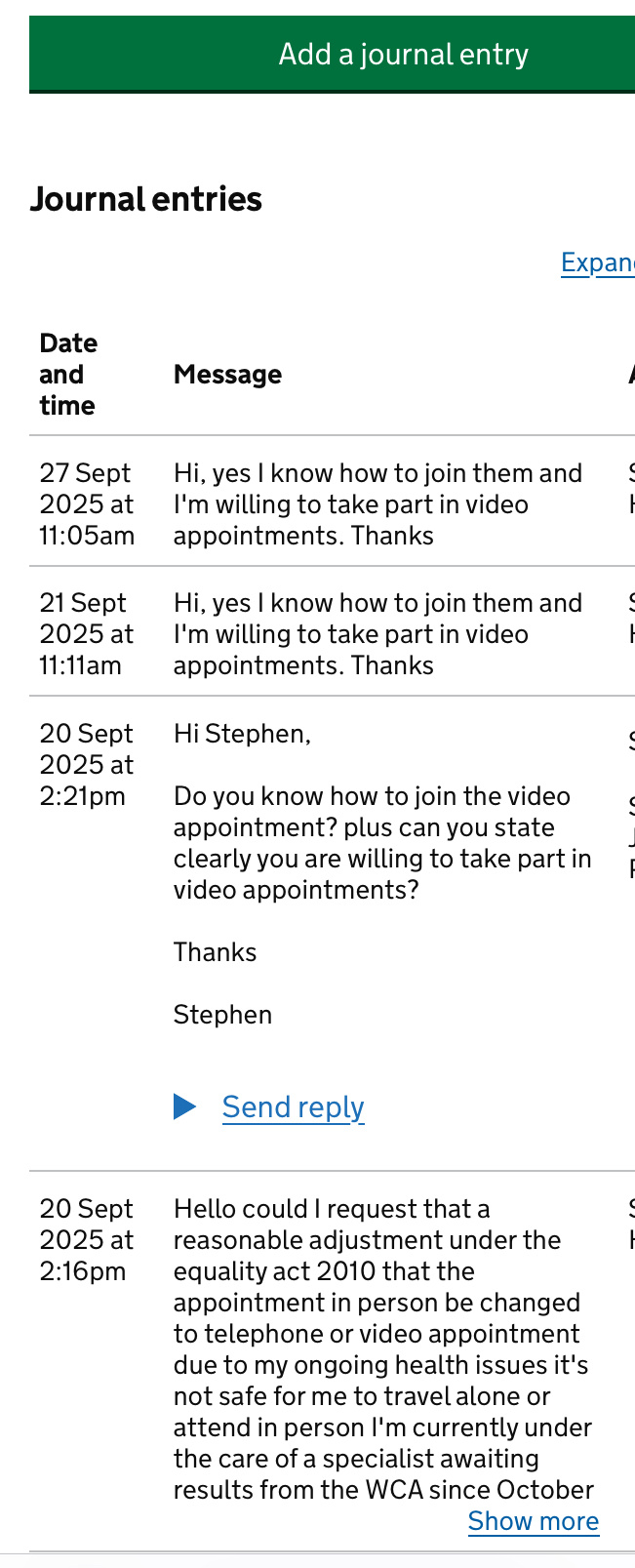Expand the Send reply section

pyautogui.click(x=293, y=1107)
